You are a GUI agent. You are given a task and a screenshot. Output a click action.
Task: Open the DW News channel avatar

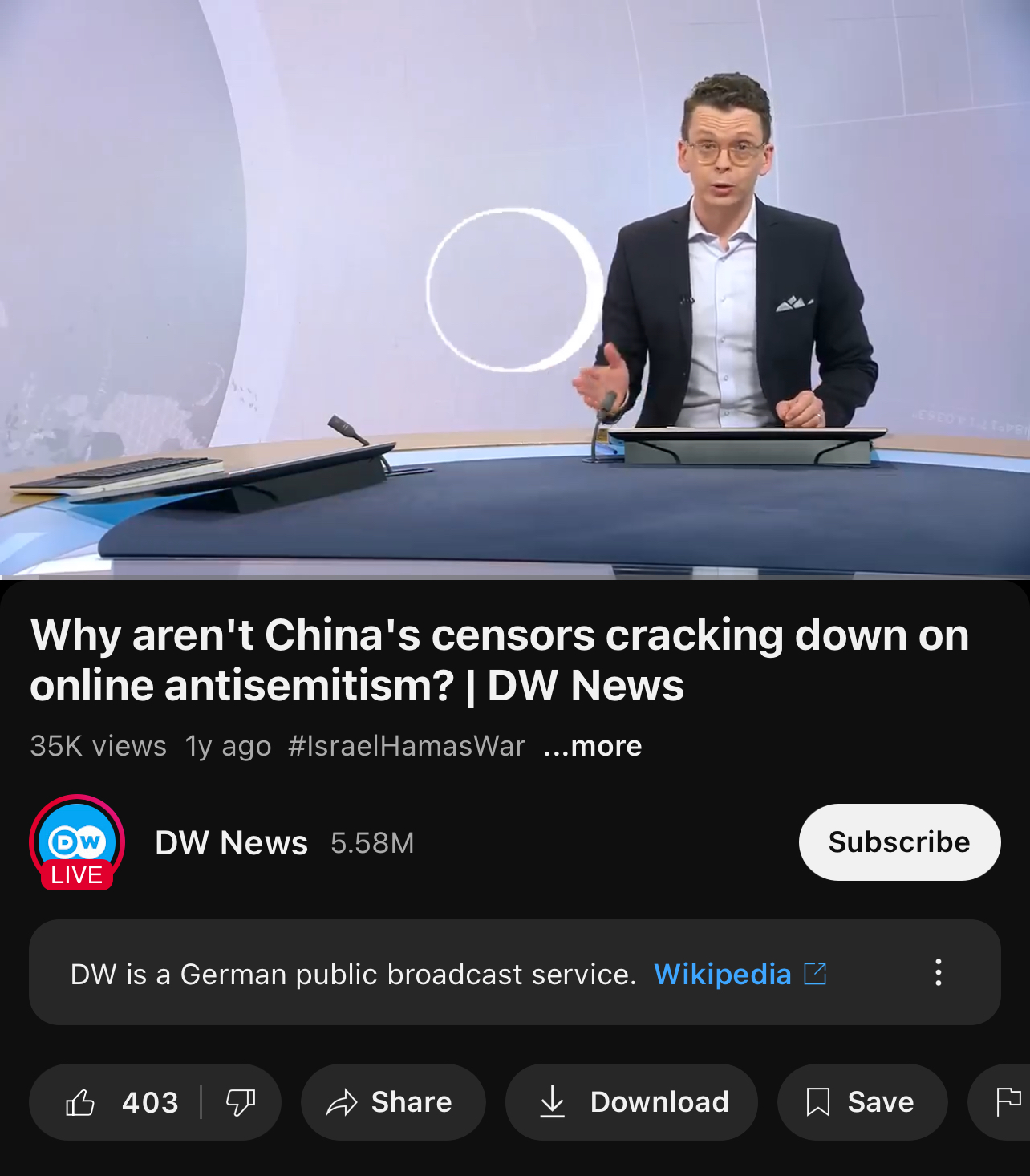(77, 842)
